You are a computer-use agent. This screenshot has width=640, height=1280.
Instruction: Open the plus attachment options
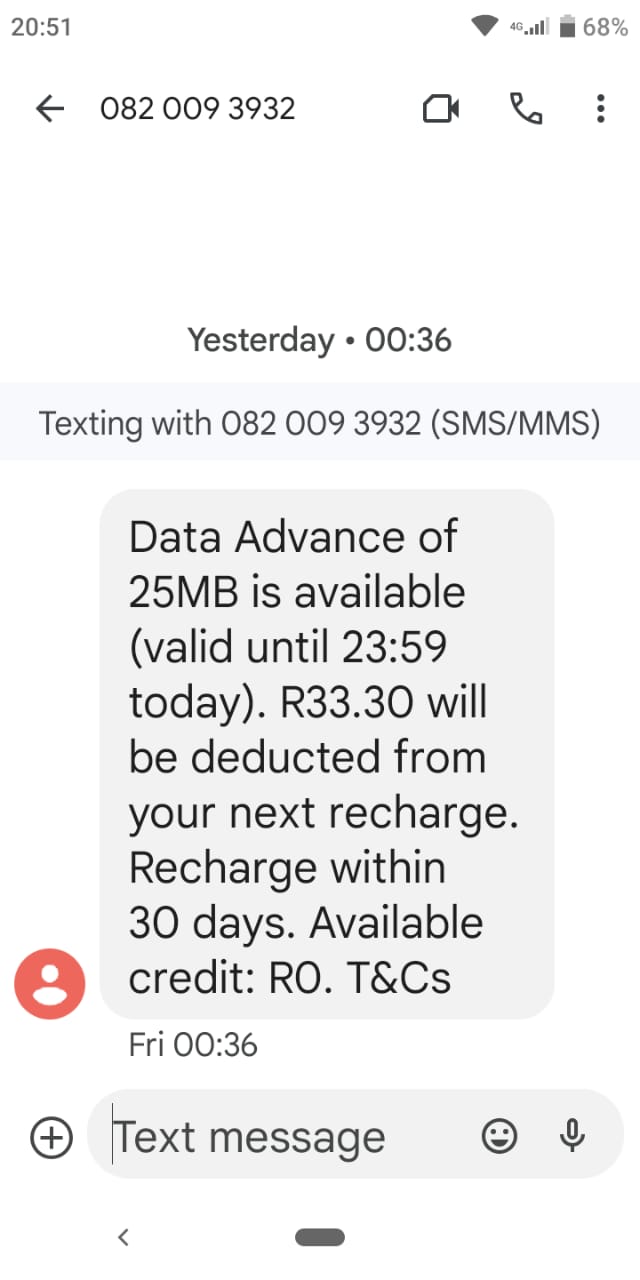click(x=51, y=1137)
